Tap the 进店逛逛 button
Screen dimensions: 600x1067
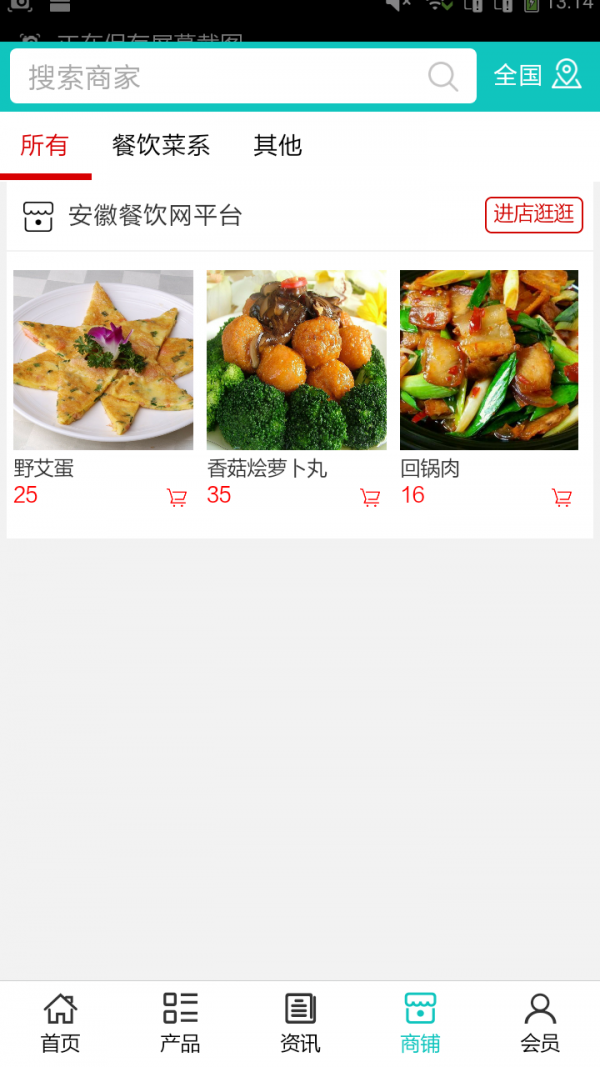pyautogui.click(x=534, y=215)
